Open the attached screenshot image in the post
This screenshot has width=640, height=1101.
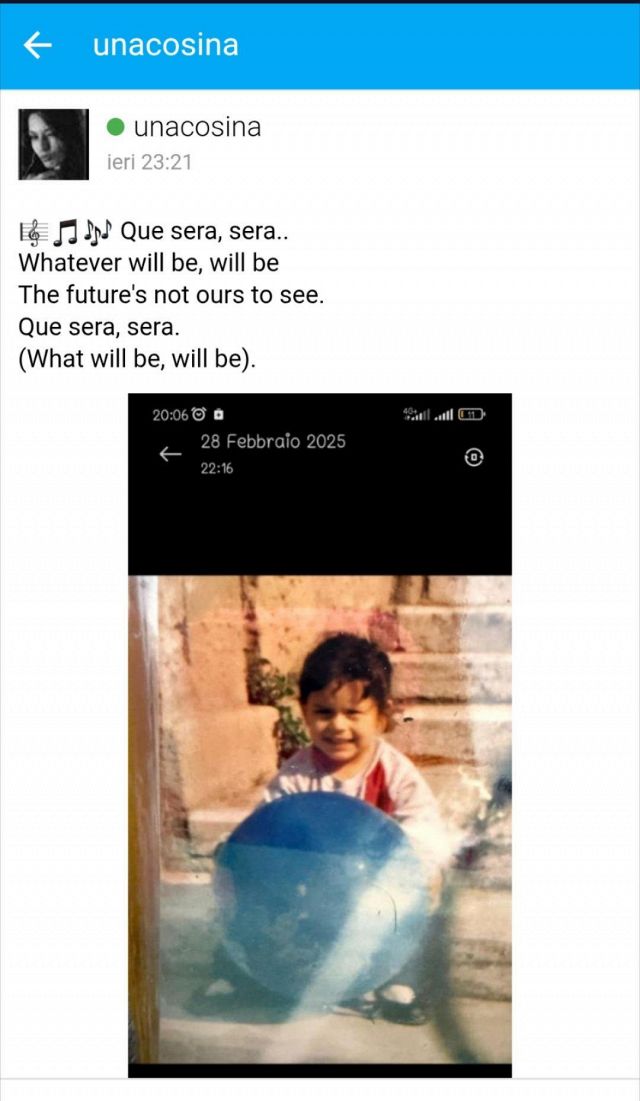pos(320,735)
